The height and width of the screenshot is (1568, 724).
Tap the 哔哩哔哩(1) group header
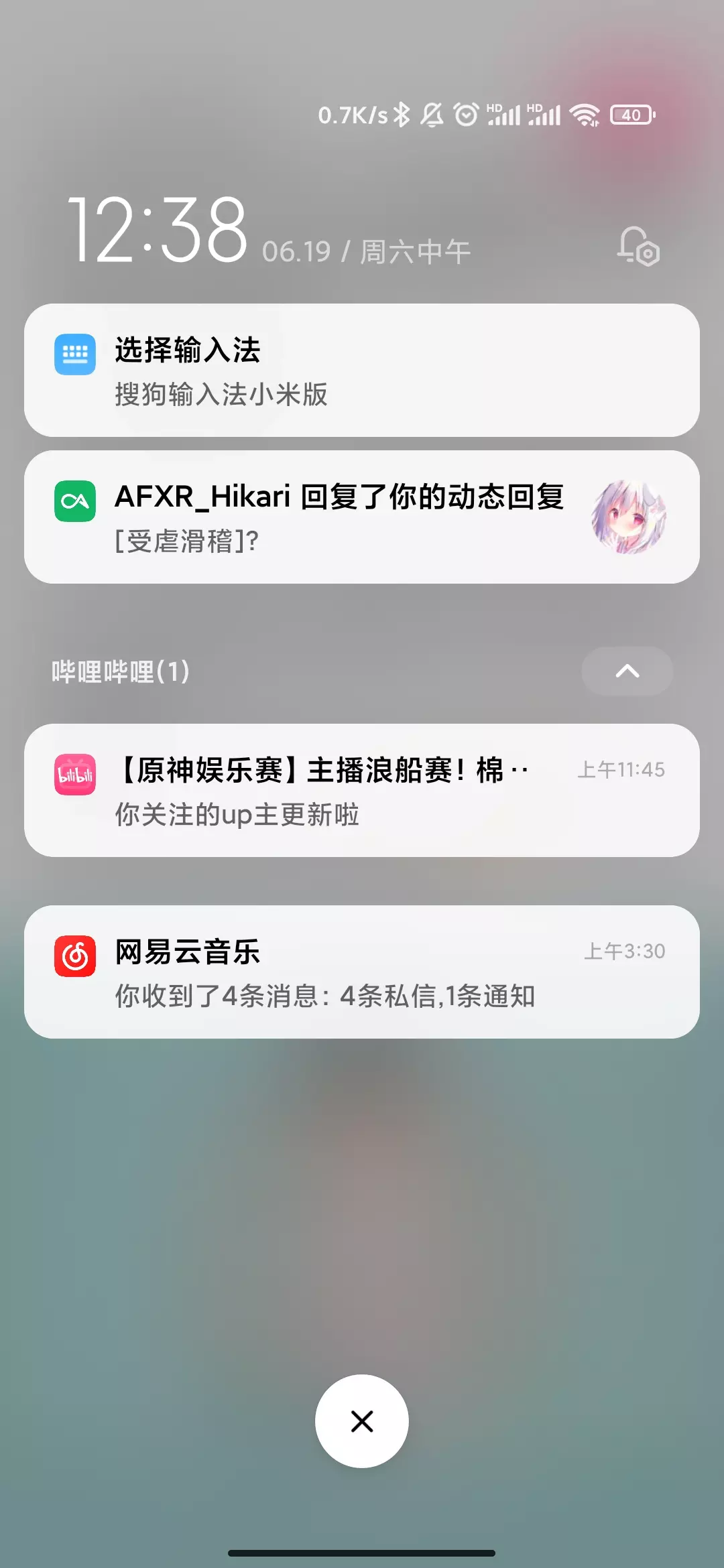121,672
